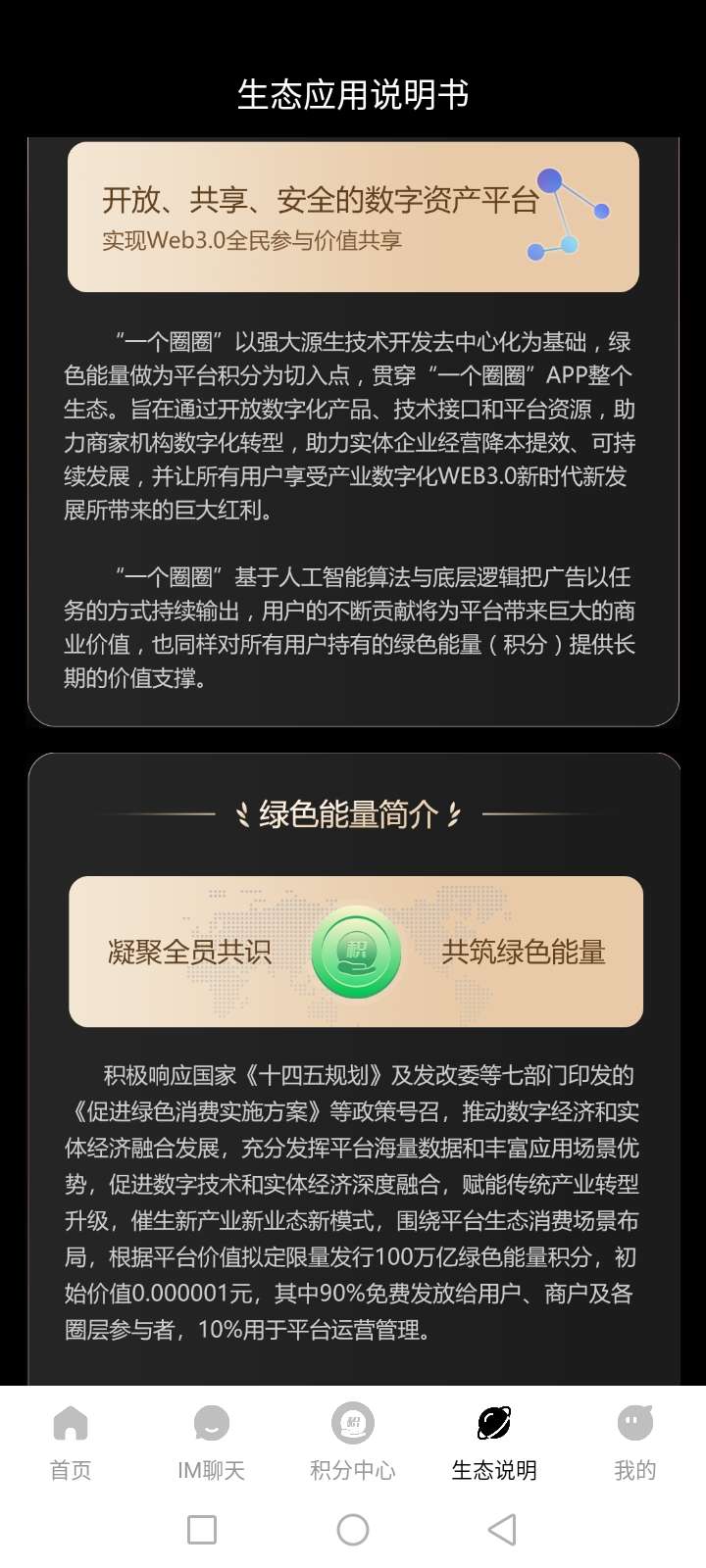Tap the system back button
706x1568 pixels.
click(x=502, y=1530)
